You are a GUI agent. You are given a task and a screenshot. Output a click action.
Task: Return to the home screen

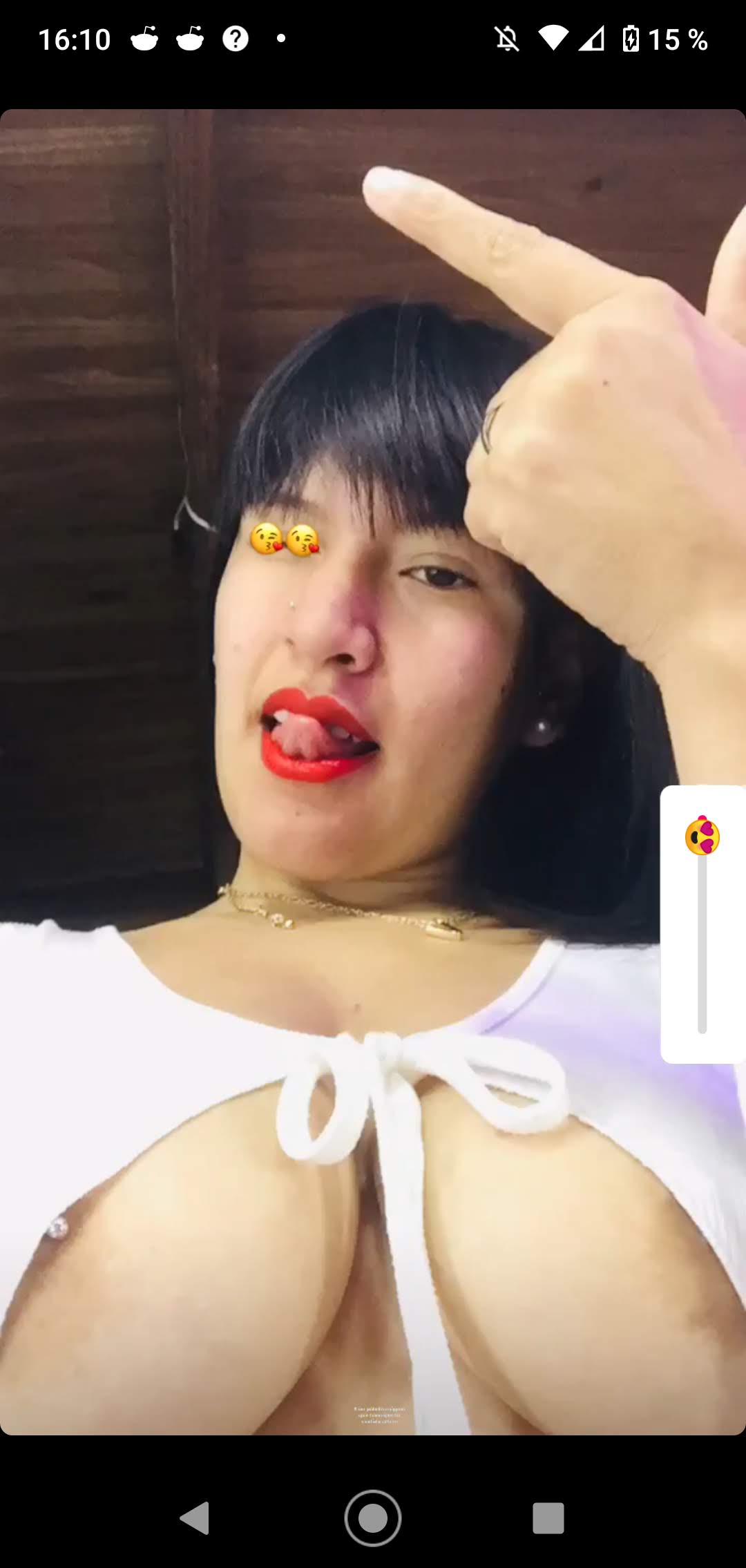pyautogui.click(x=373, y=1518)
